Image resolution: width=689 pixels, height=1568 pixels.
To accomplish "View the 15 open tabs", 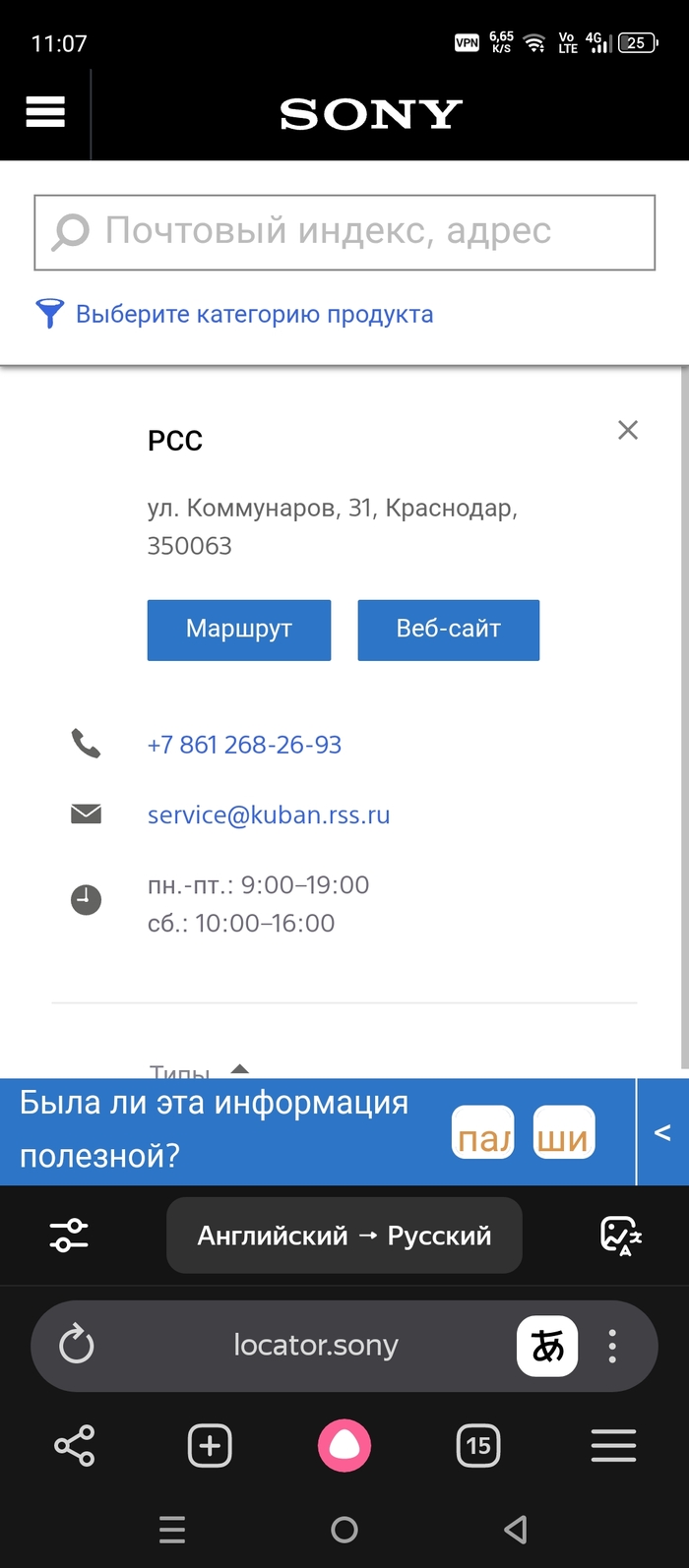I will pyautogui.click(x=478, y=1446).
